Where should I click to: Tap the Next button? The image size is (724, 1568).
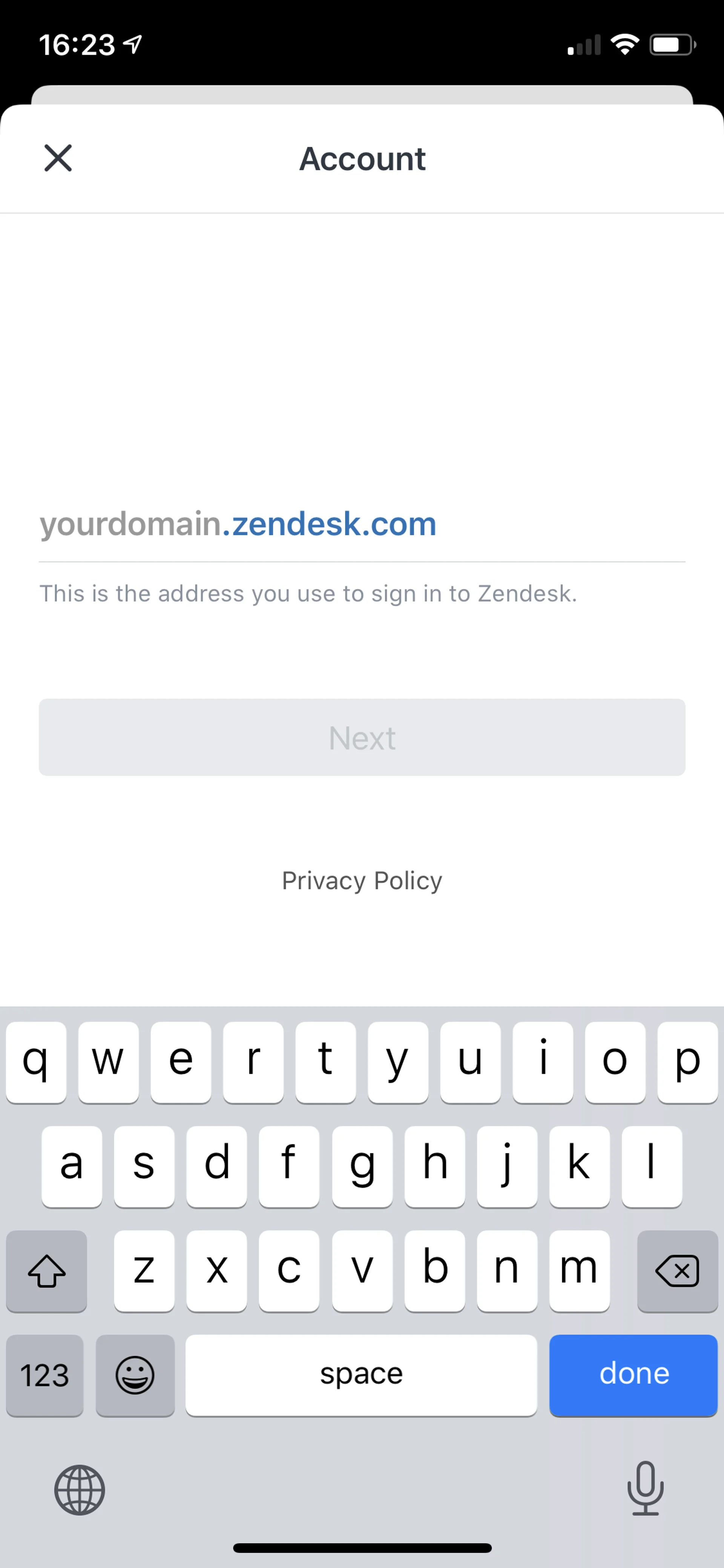(x=362, y=737)
